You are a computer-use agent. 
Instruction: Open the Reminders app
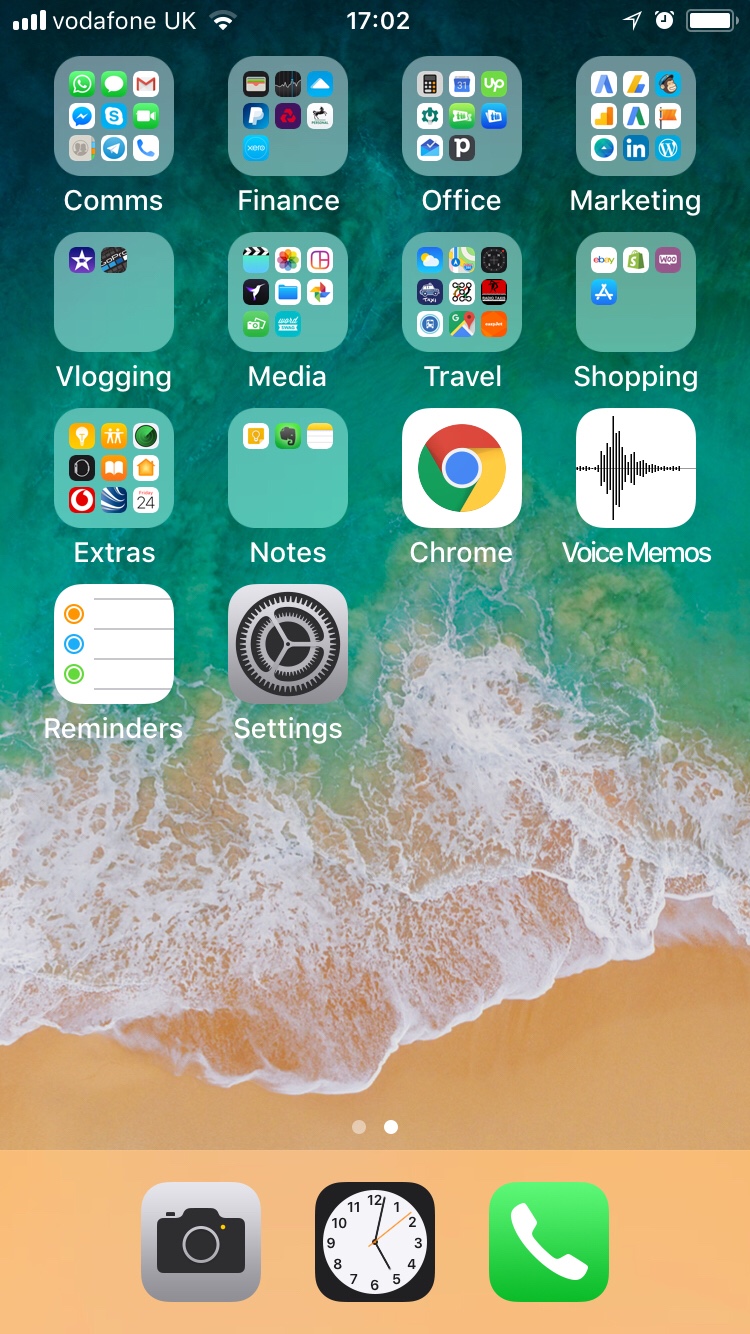point(114,644)
